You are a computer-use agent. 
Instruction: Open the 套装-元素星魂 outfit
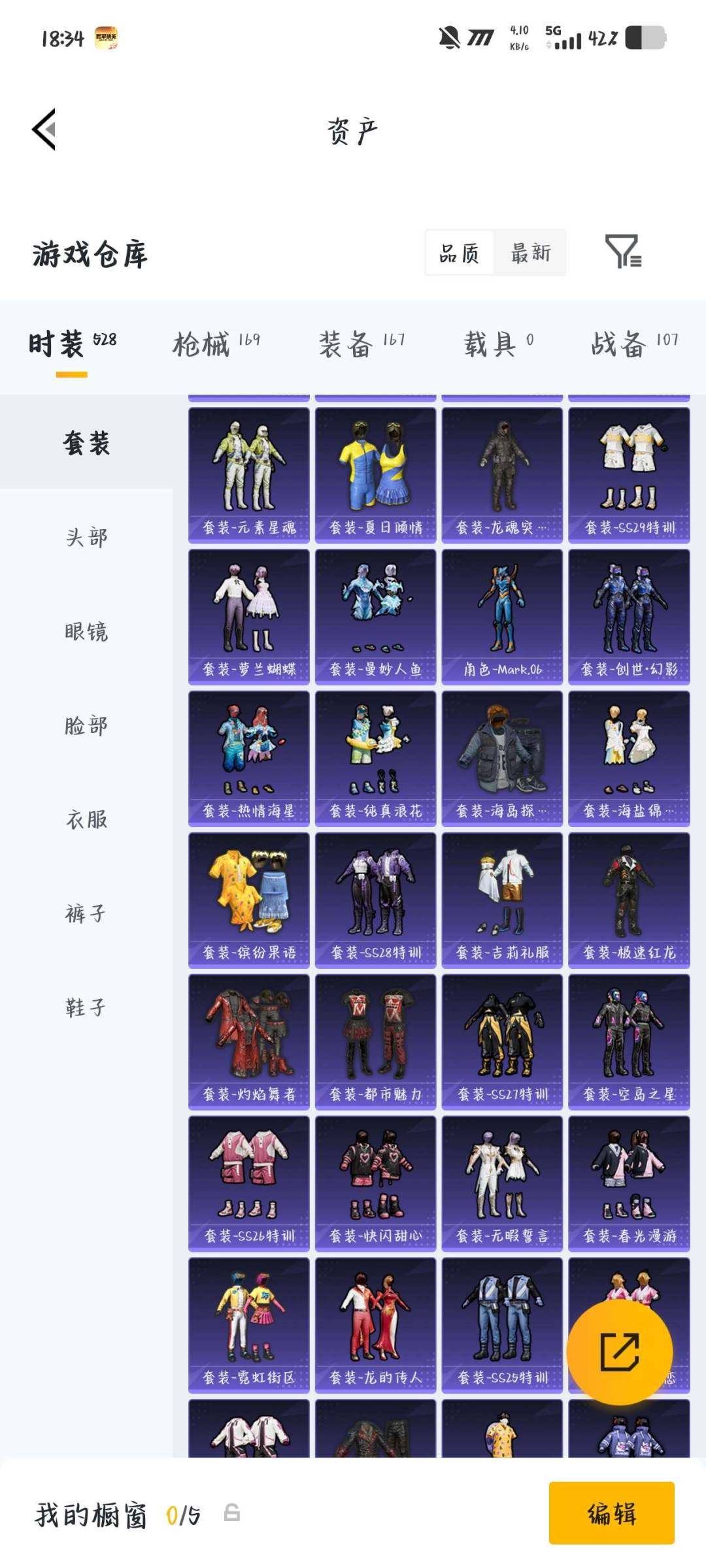(248, 475)
